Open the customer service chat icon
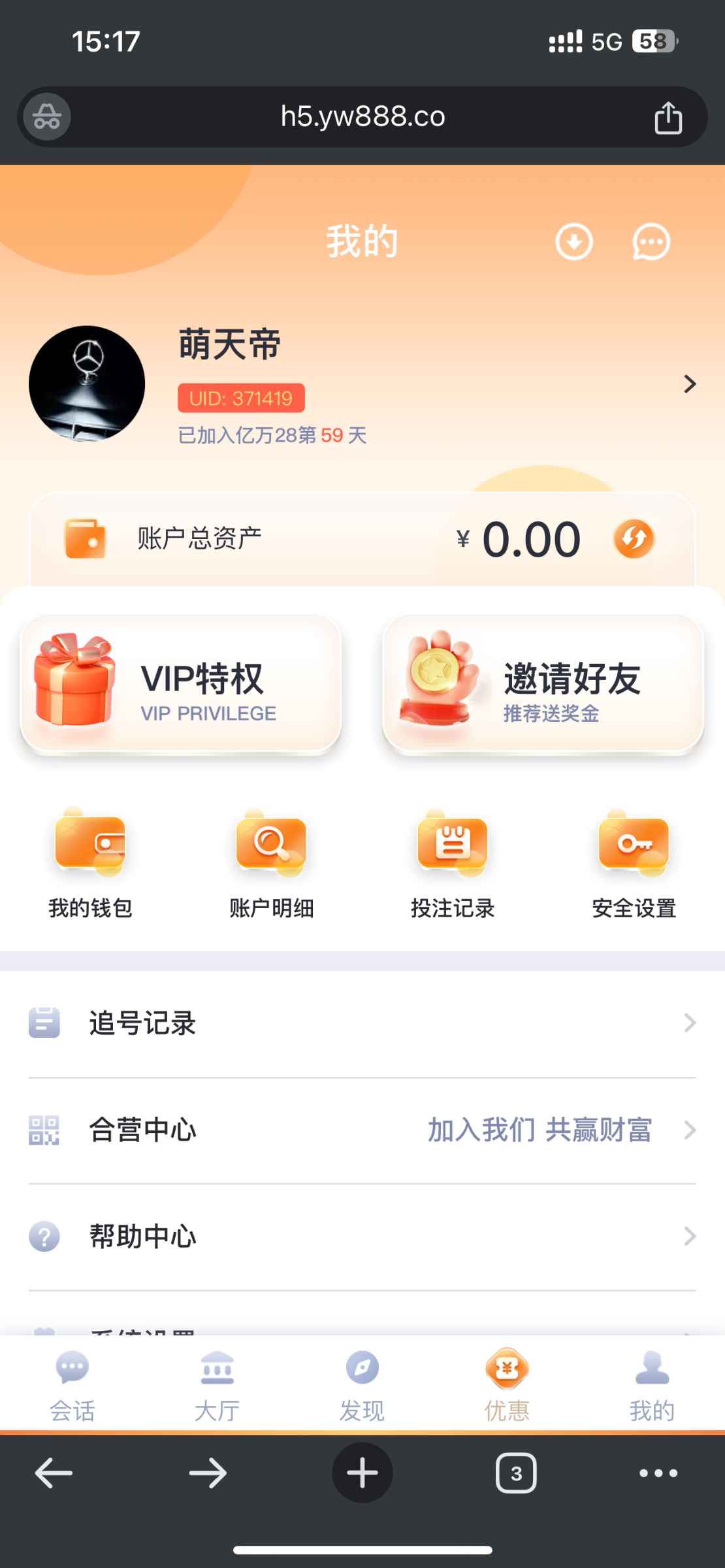Viewport: 725px width, 1568px height. coord(651,242)
